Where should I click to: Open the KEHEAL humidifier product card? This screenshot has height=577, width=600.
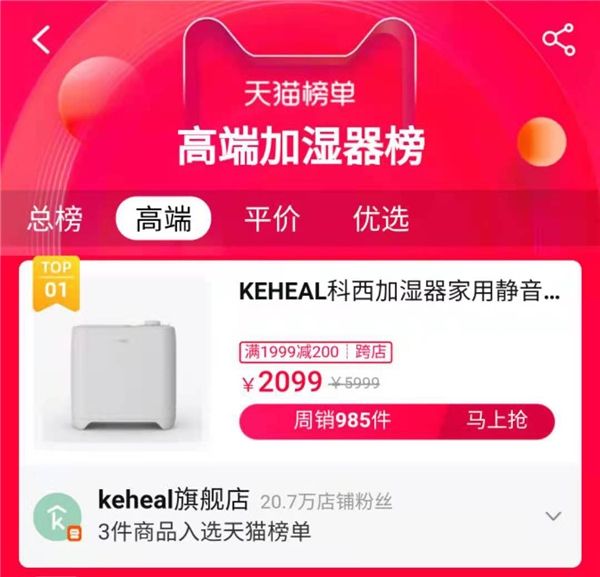(400, 292)
